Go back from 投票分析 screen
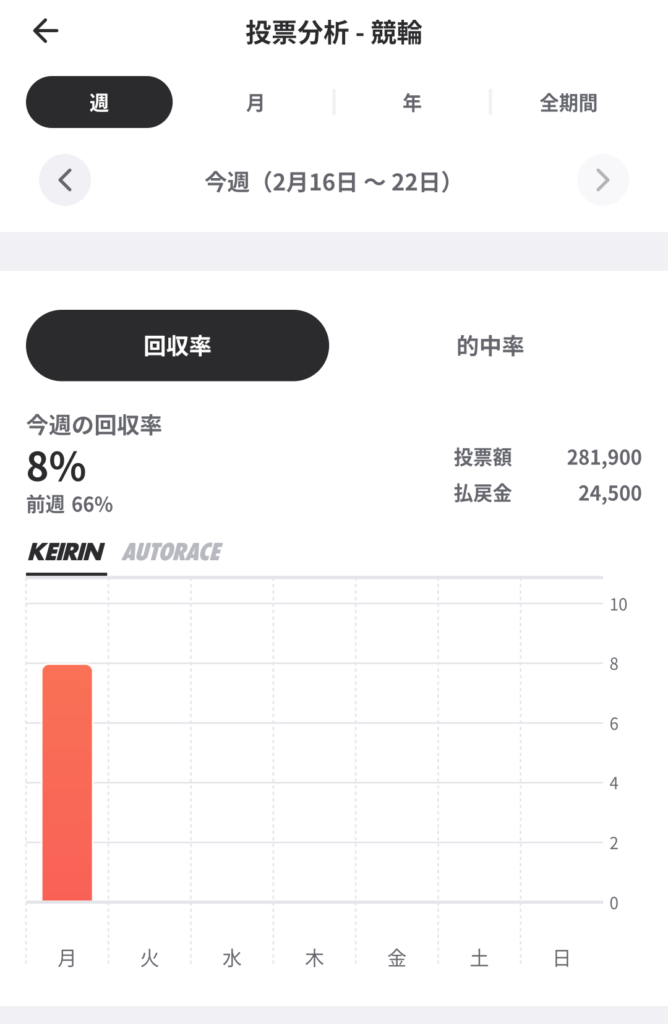668x1024 pixels. point(46,32)
